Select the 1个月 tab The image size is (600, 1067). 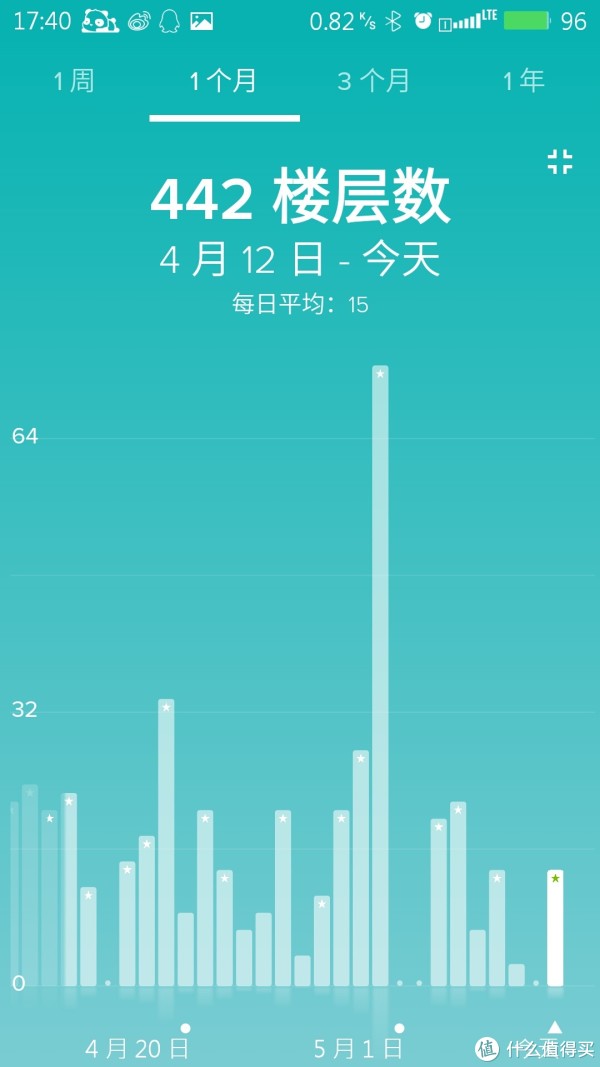click(224, 82)
